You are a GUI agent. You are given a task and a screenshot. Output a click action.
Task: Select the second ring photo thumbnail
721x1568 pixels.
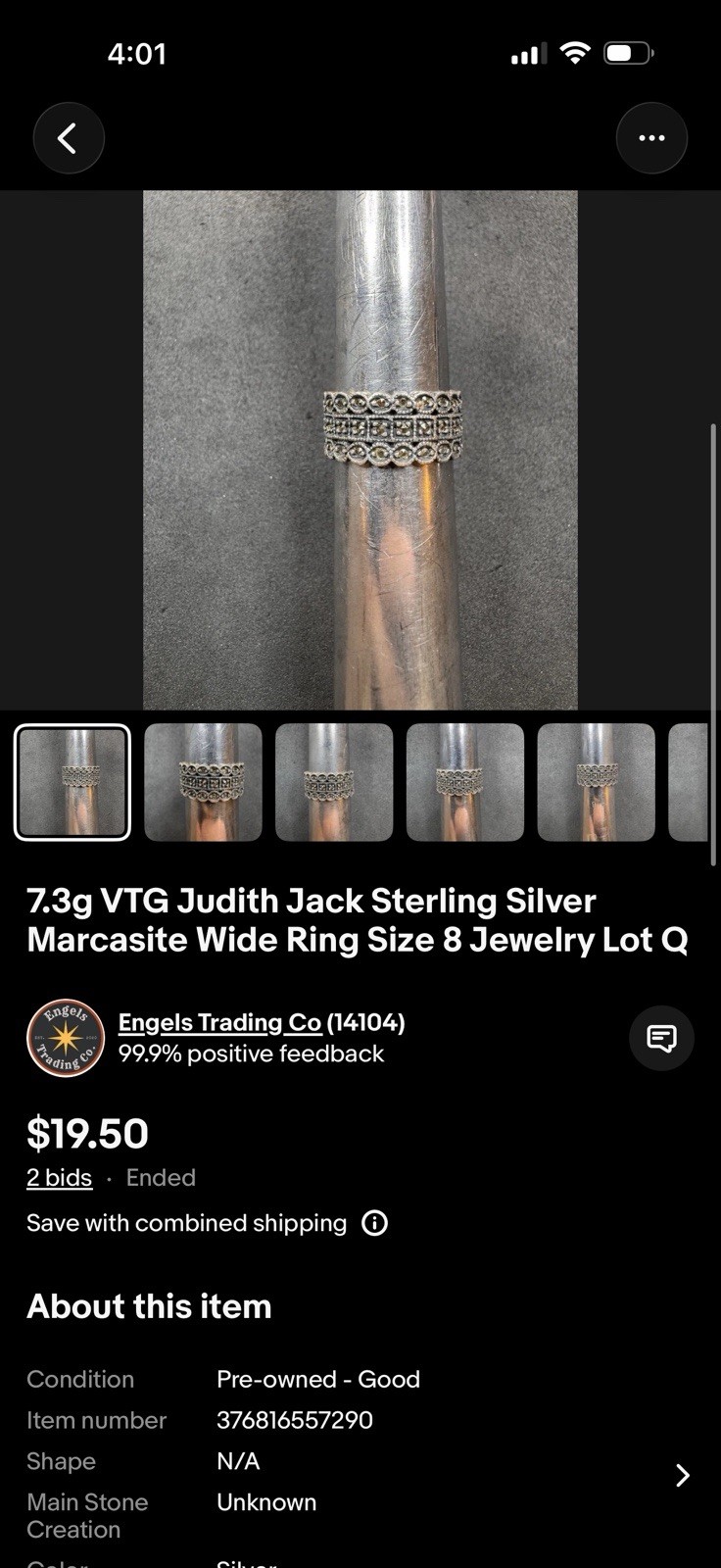203,782
